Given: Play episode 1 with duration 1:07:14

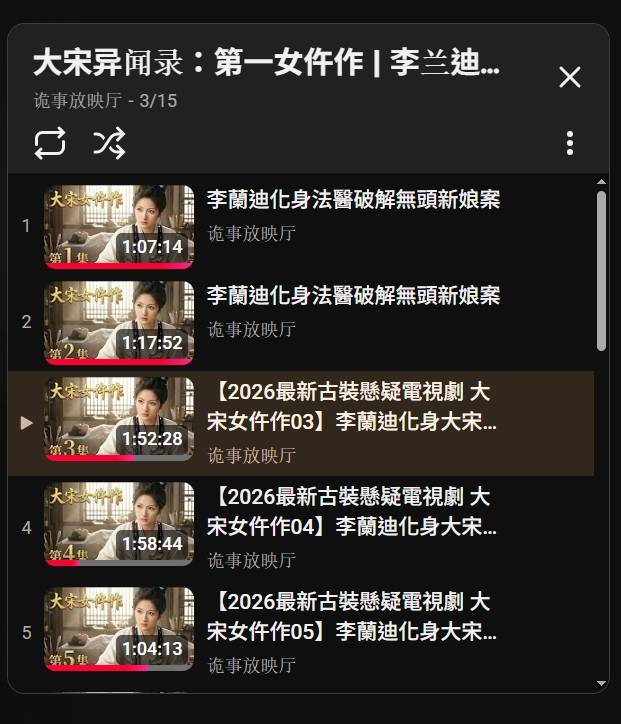Looking at the screenshot, I should tap(353, 200).
